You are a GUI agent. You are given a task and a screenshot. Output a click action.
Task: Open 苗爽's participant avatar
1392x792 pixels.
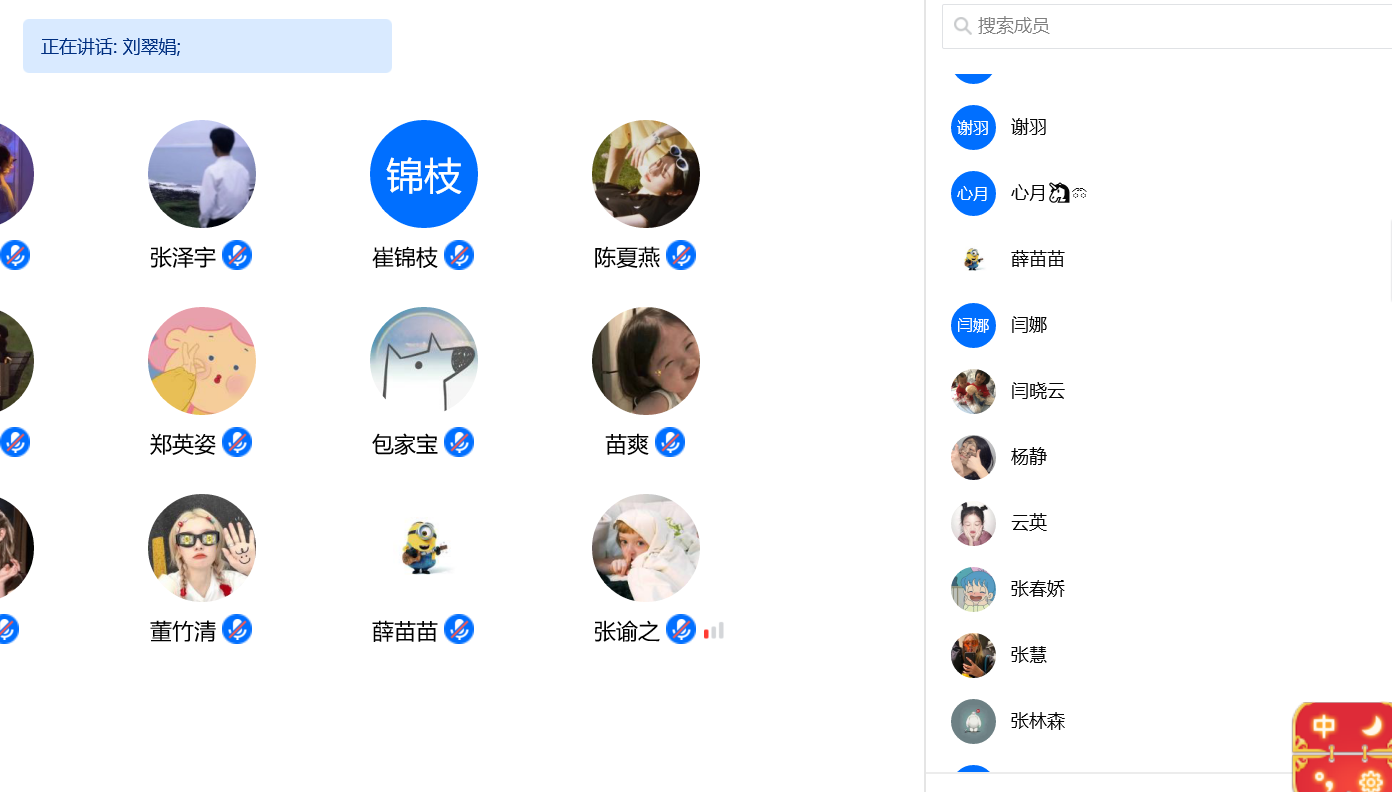click(x=646, y=361)
